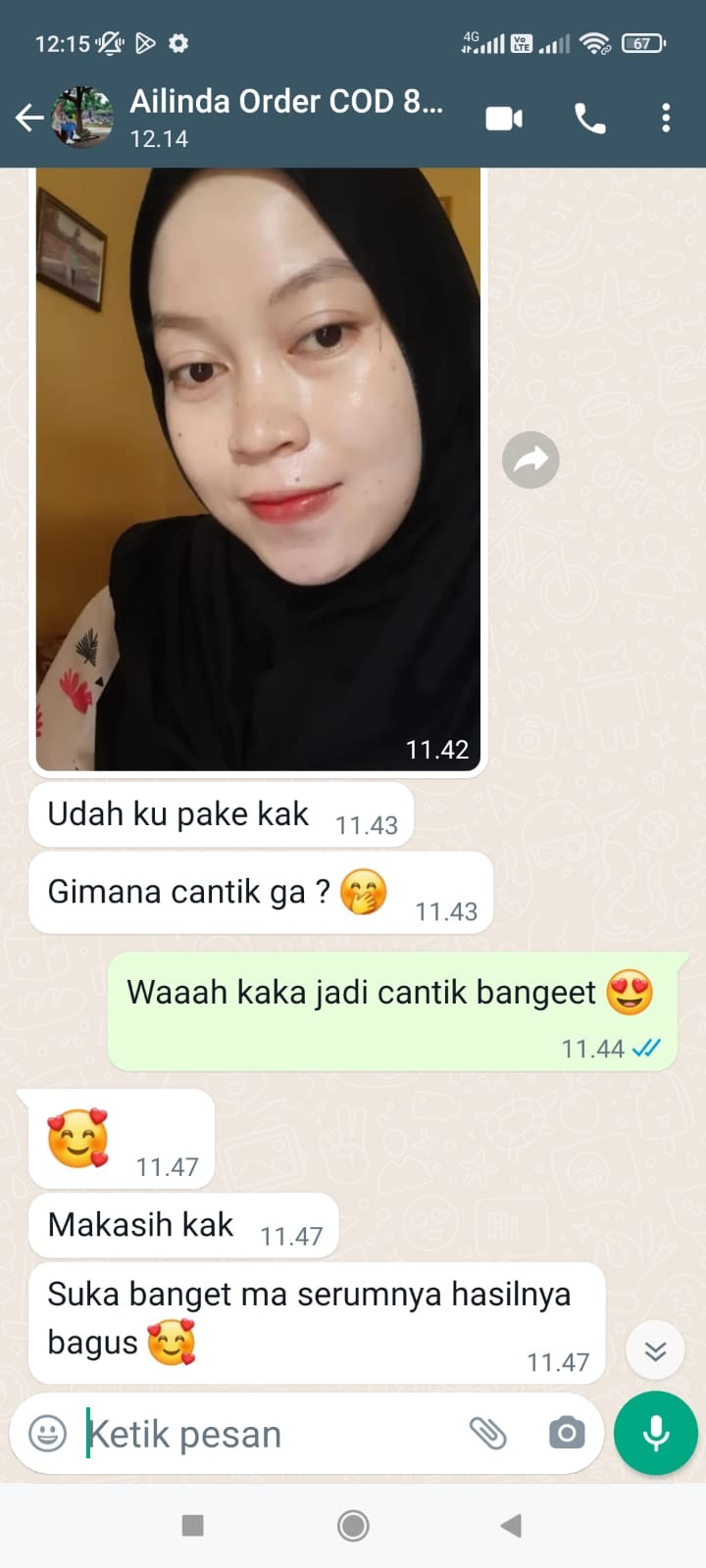
Task: Open the emoji picker
Action: coord(48,1434)
